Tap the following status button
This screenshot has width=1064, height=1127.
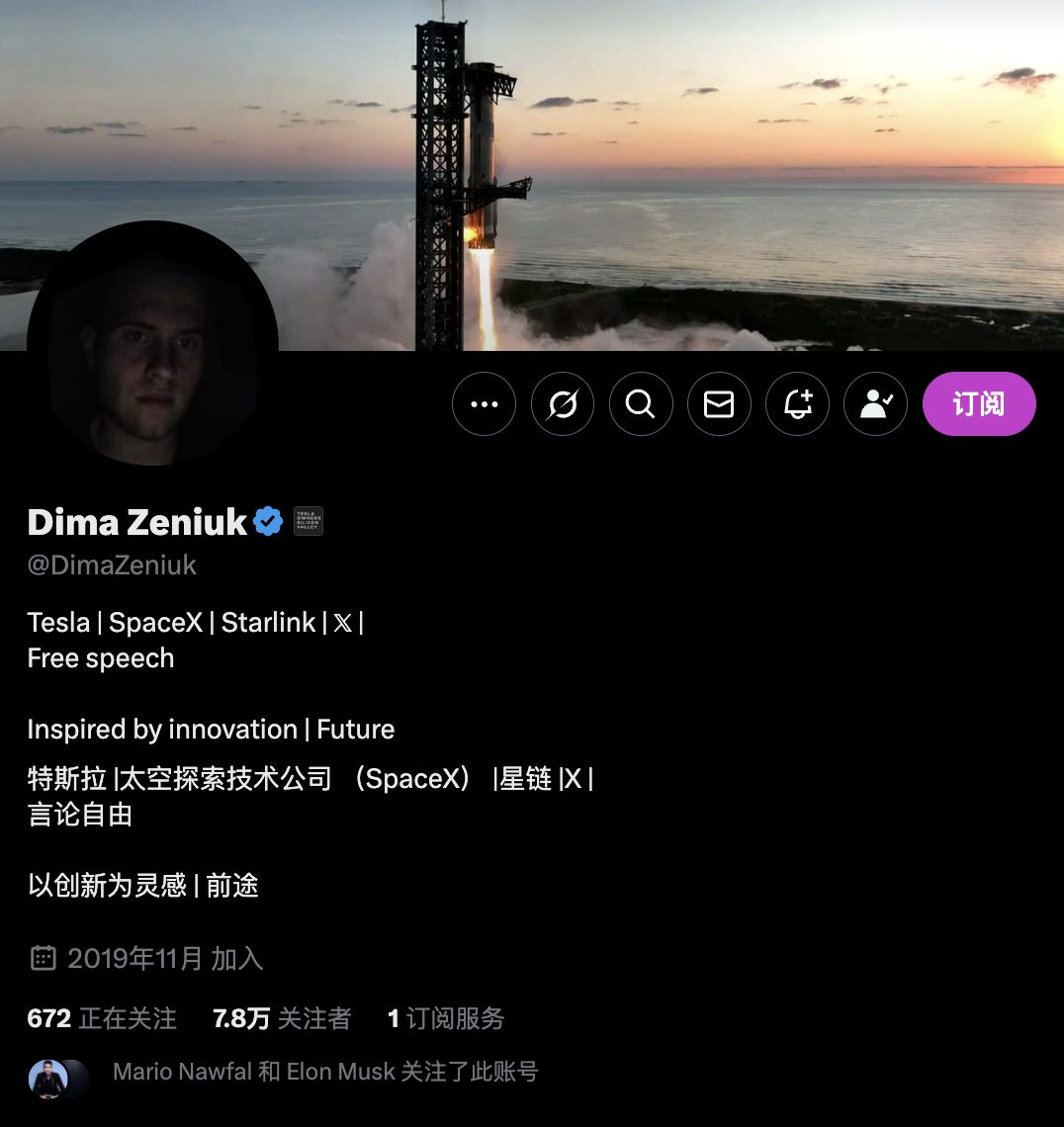coord(875,403)
